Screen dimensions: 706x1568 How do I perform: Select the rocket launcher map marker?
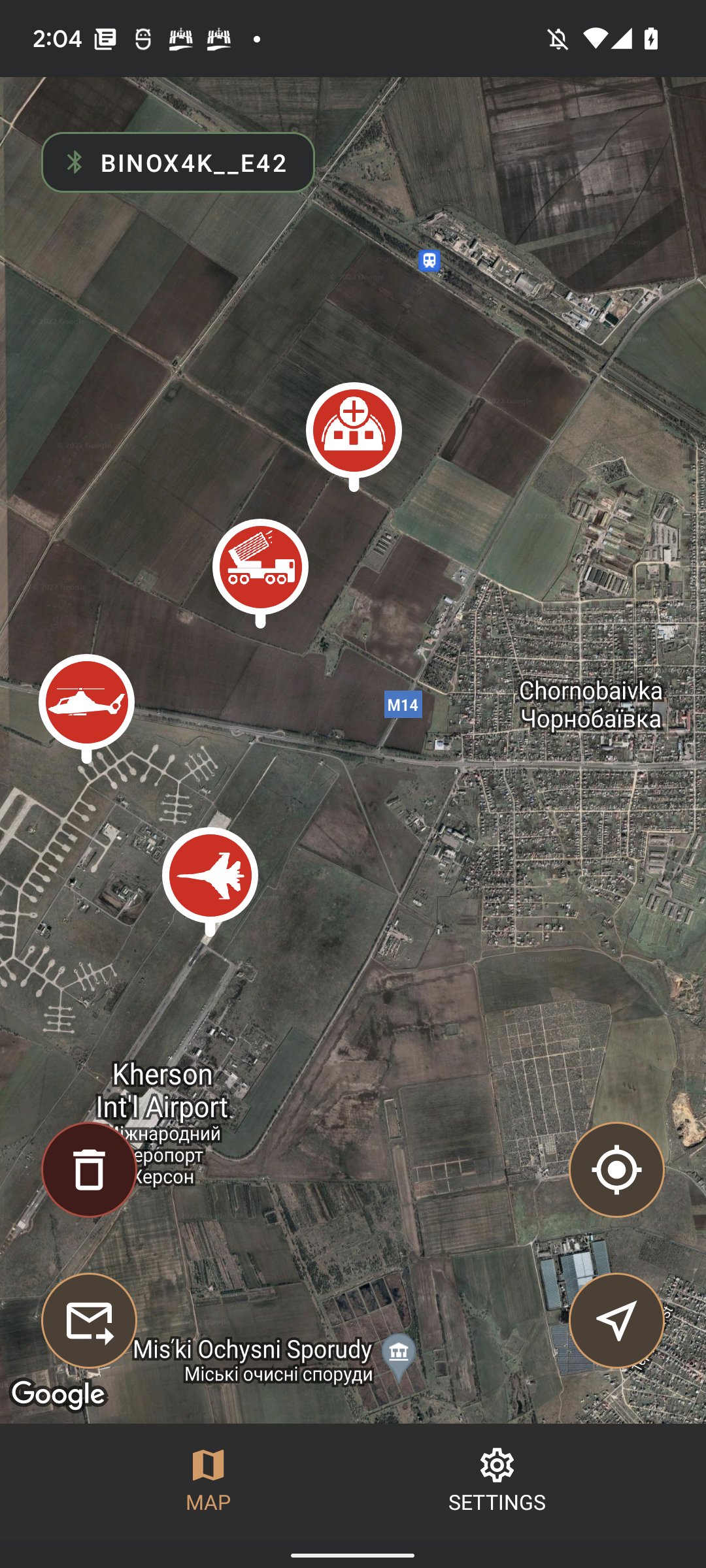260,567
